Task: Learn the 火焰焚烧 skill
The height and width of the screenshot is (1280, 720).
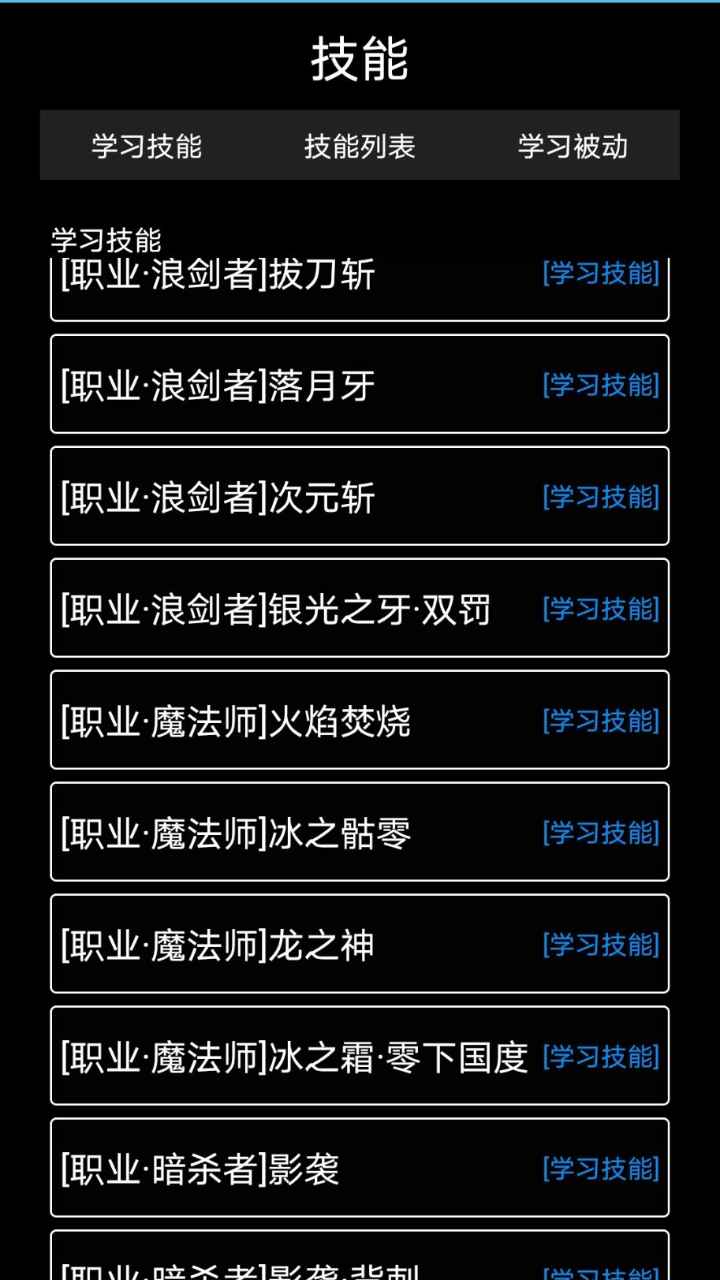Action: pyautogui.click(x=601, y=721)
